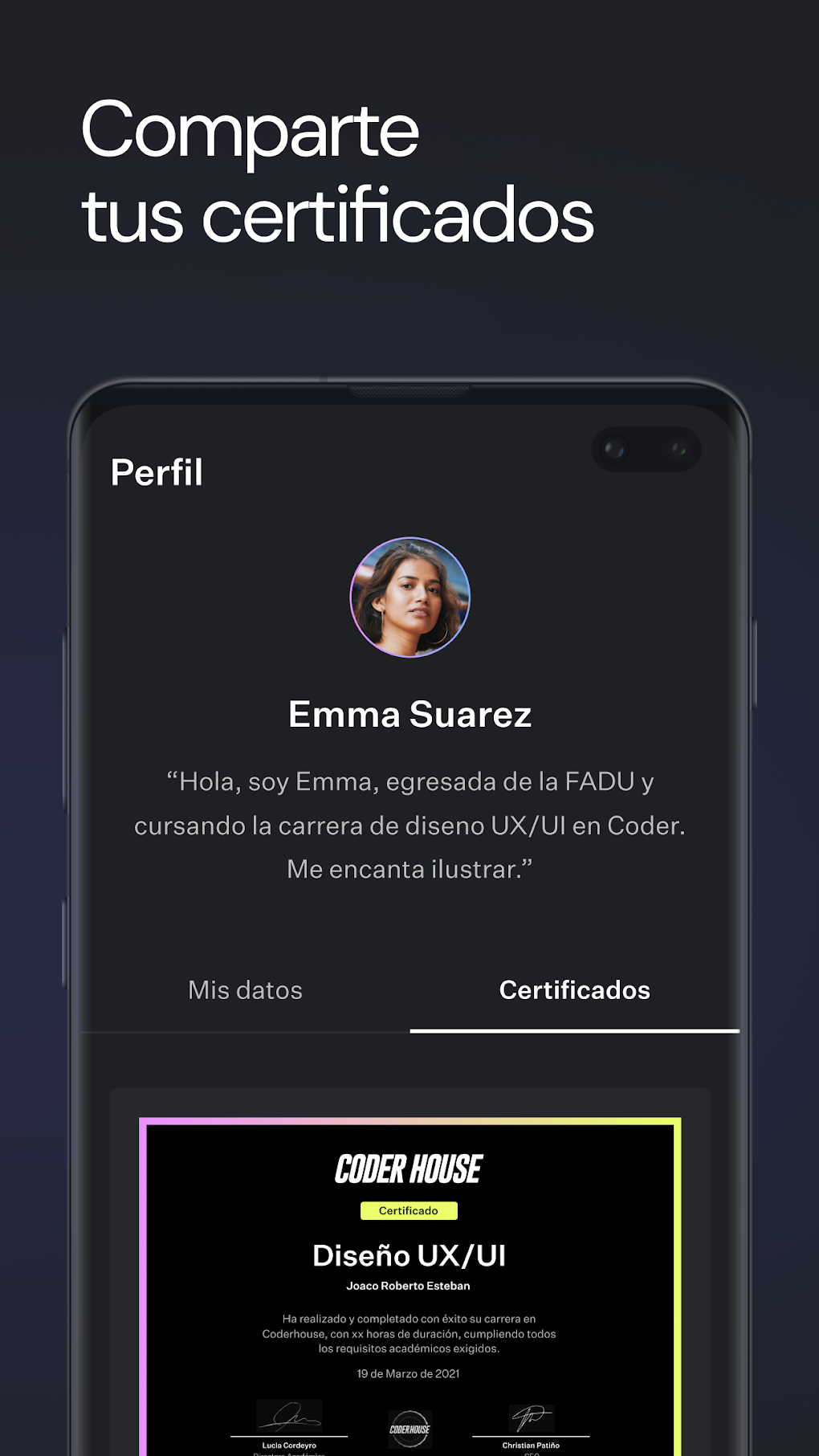Switch the active tab back to Mis datos

point(243,990)
